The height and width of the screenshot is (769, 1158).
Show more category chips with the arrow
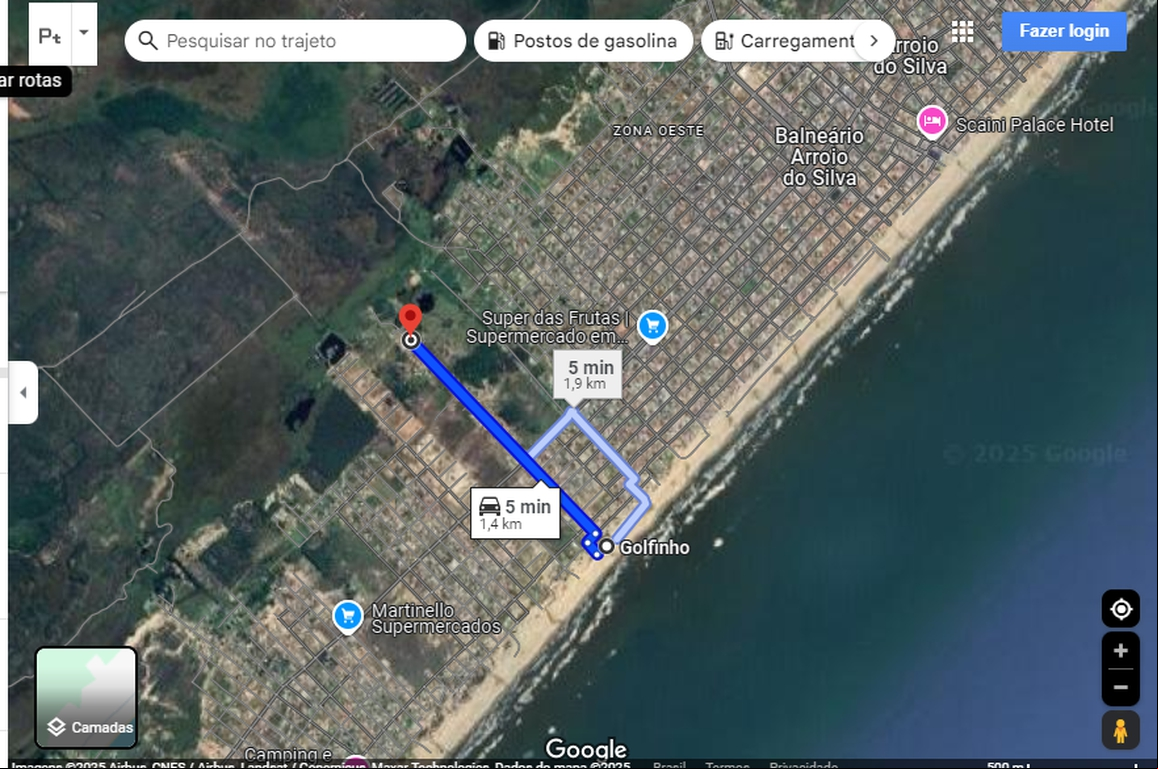click(x=874, y=41)
